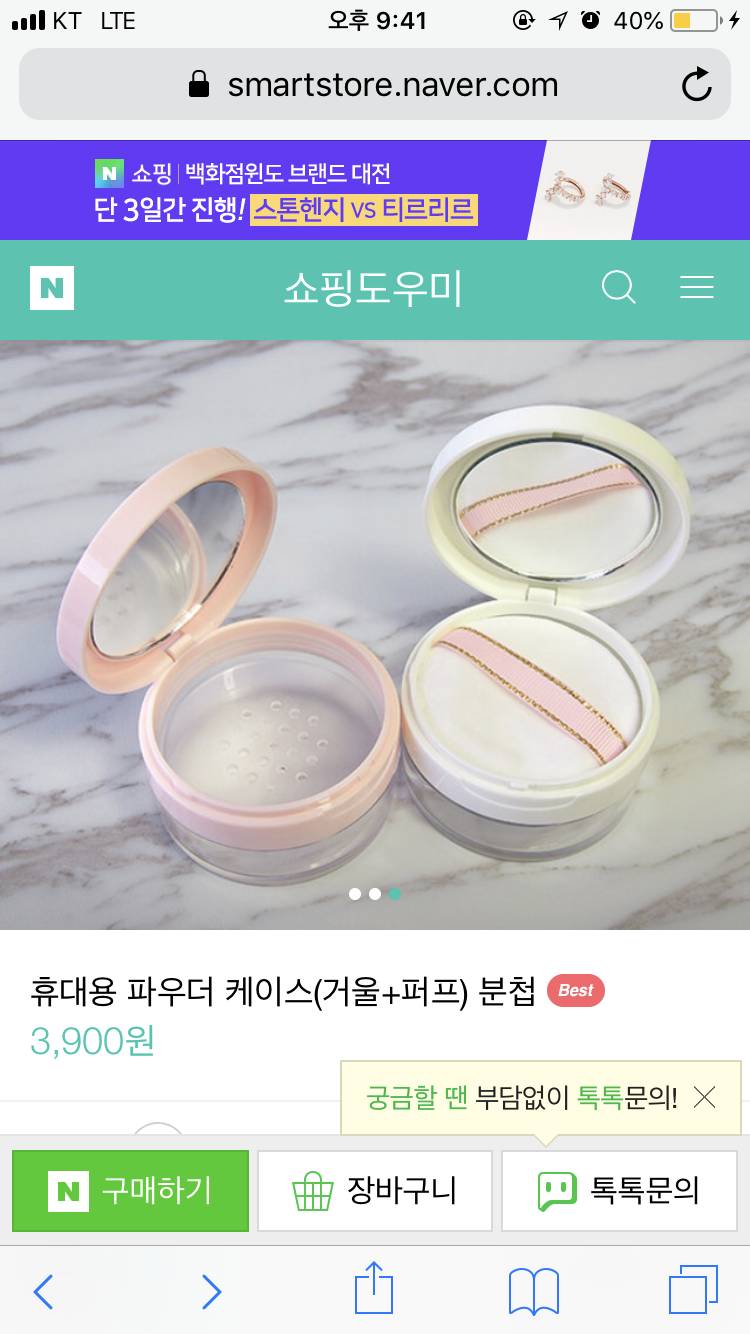The image size is (750, 1334).
Task: Select the second carousel dot indicator
Action: click(375, 894)
